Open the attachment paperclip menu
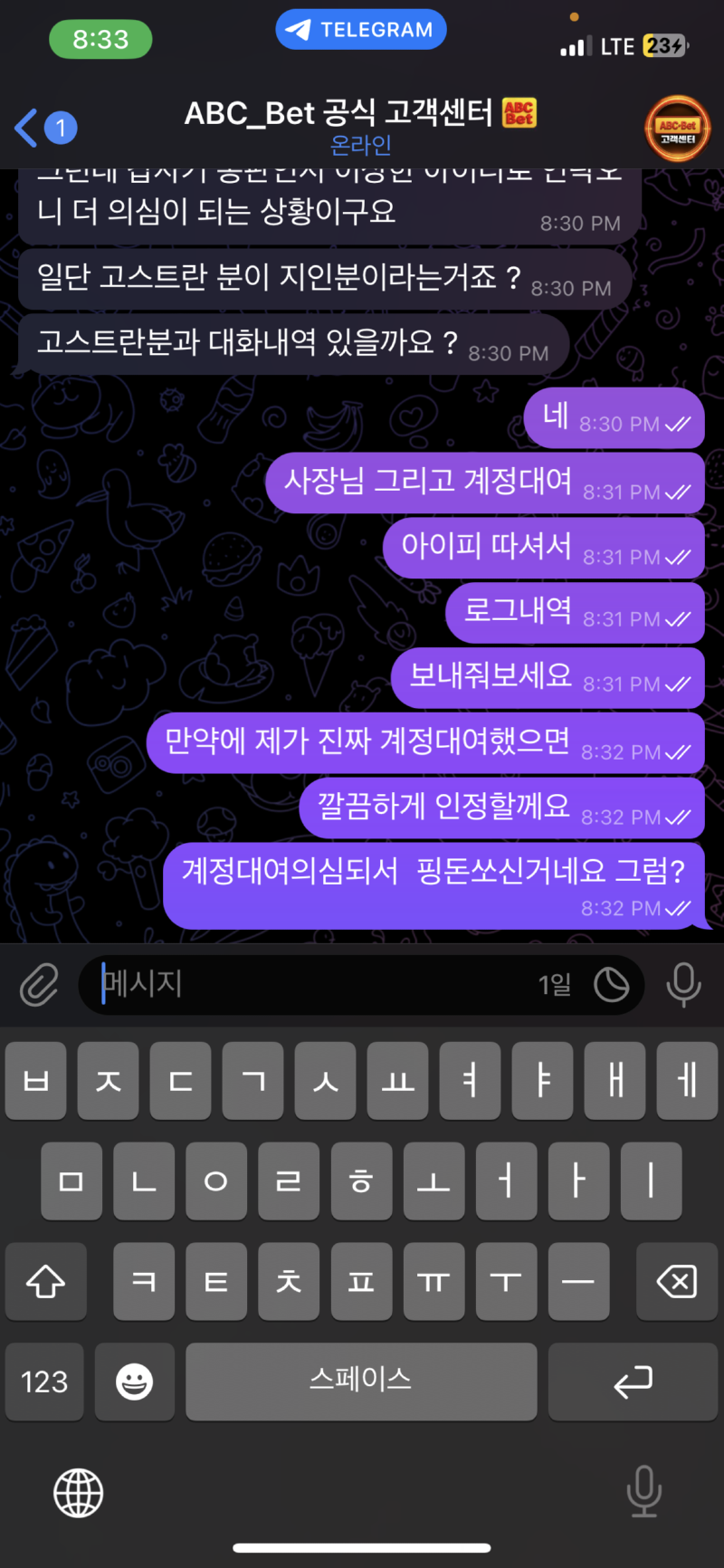 tap(39, 984)
